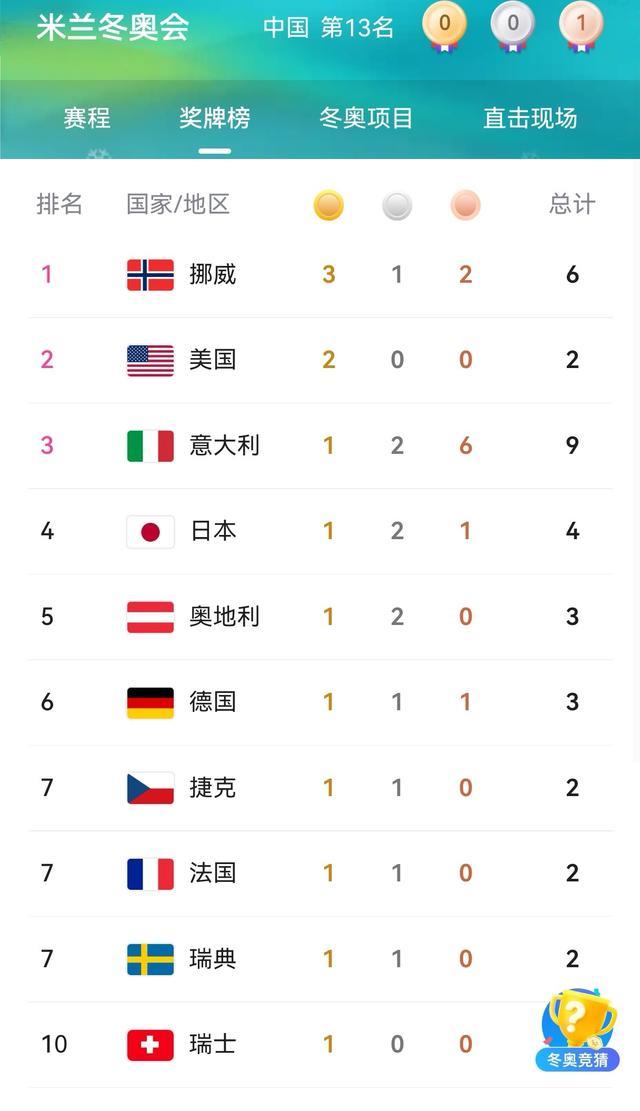Open the 冬奥竞猜 floating button

point(578,1032)
